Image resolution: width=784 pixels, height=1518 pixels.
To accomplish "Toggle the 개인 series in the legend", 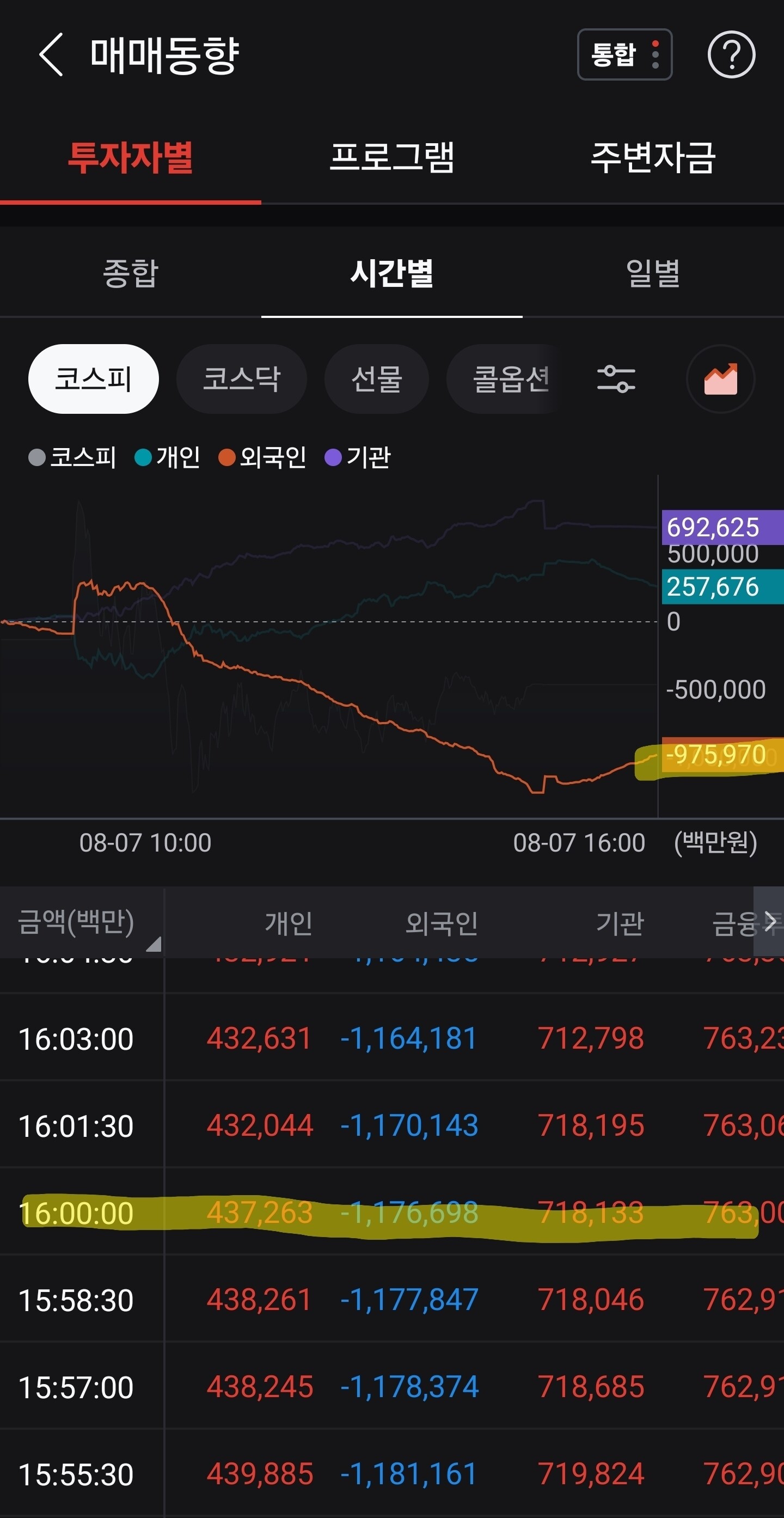I will point(168,457).
